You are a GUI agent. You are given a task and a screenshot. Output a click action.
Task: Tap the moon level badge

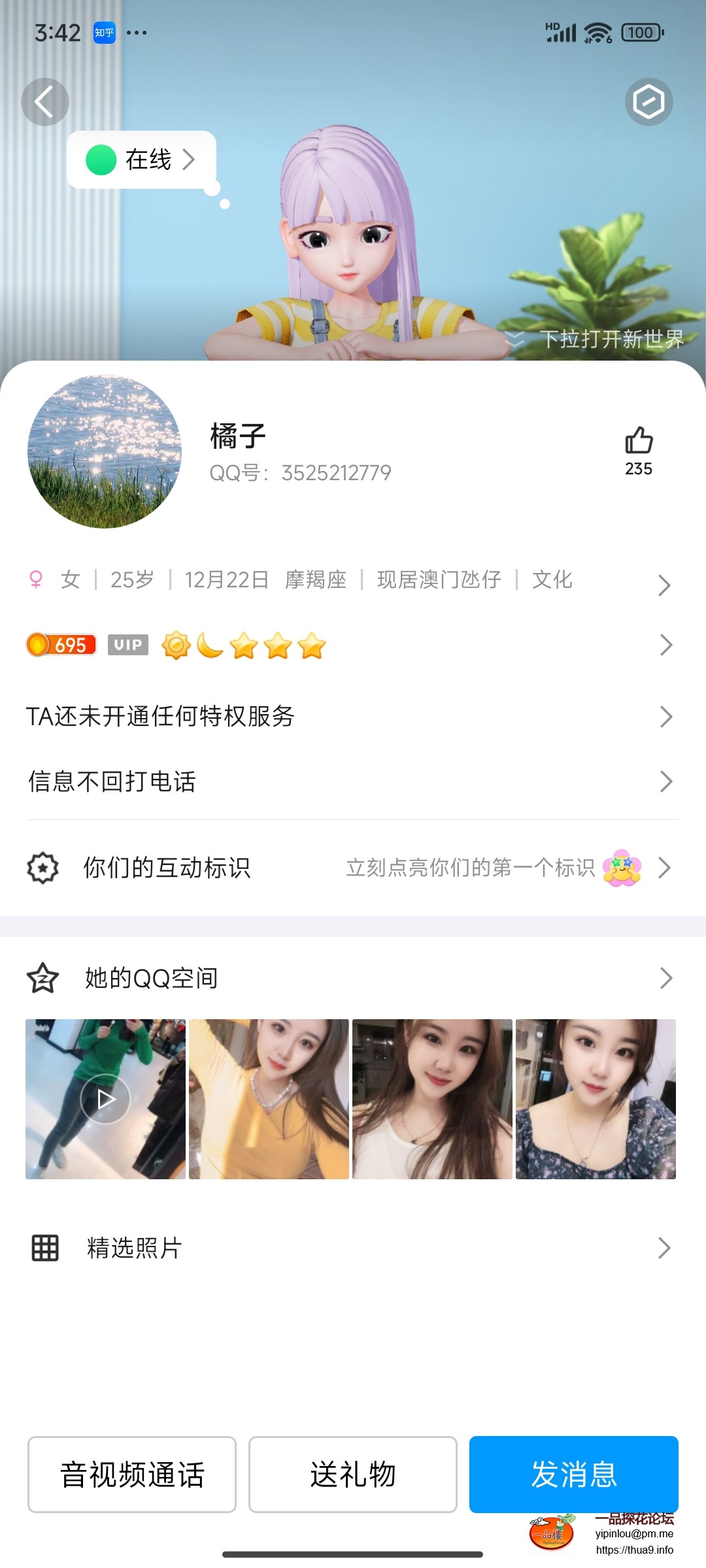[210, 645]
